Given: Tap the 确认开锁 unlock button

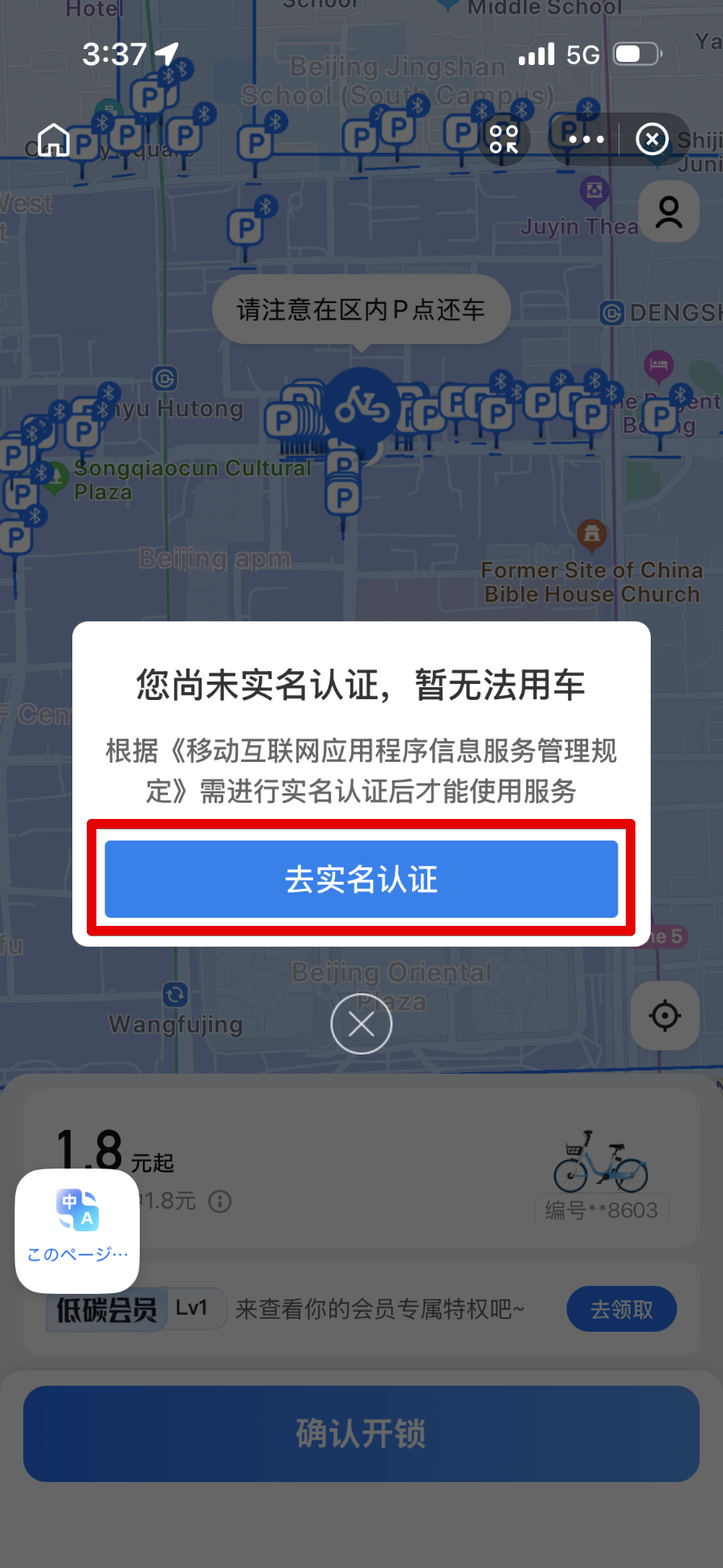Looking at the screenshot, I should coord(361,1434).
